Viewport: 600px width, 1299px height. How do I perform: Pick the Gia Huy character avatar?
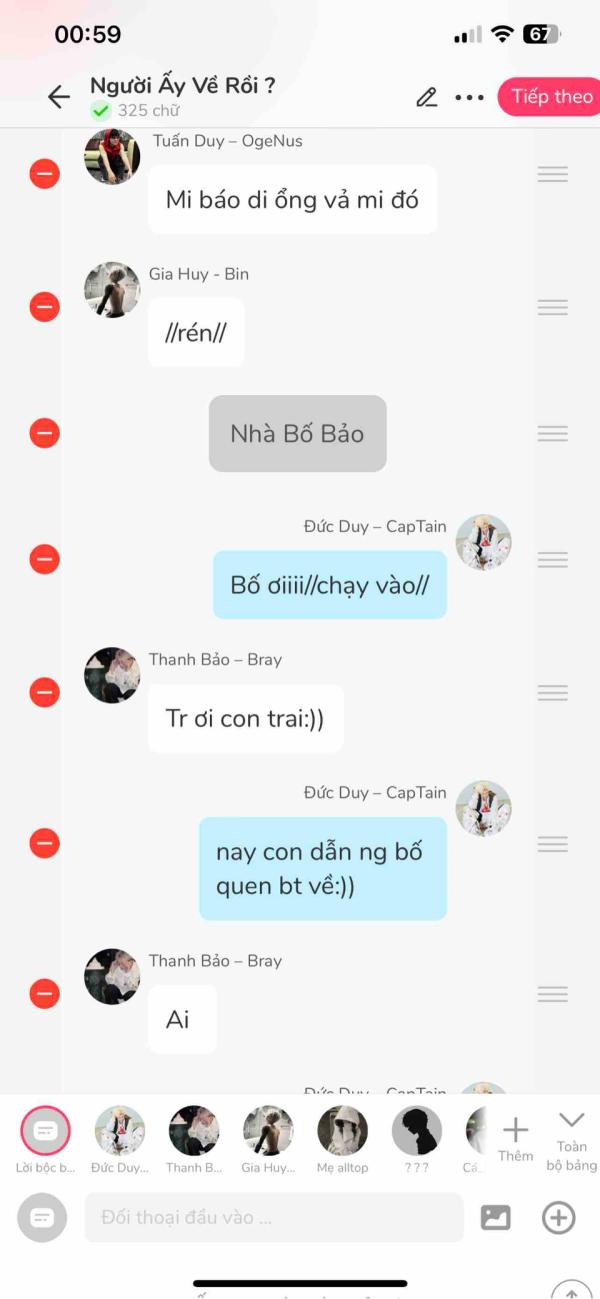(x=268, y=1131)
